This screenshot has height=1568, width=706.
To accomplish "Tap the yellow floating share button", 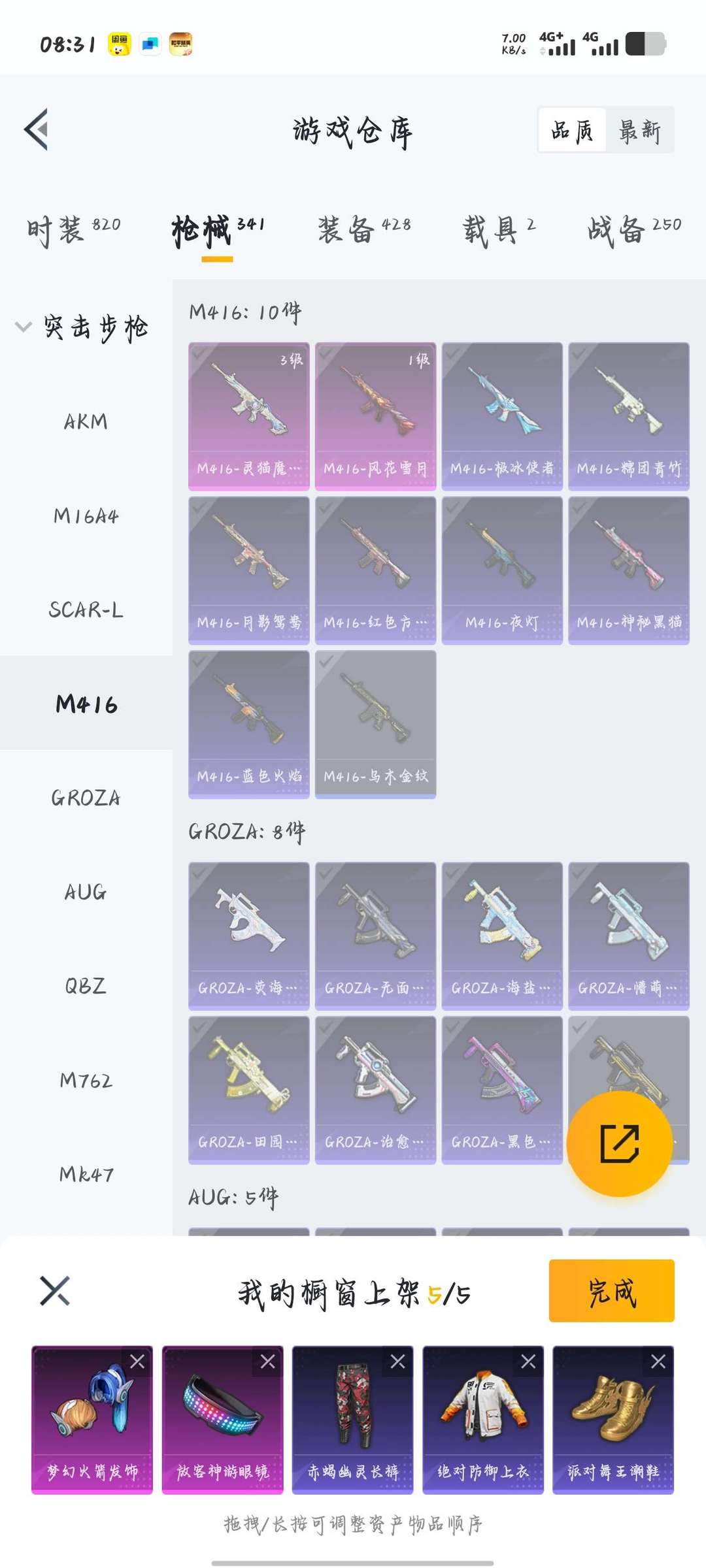I will [619, 1143].
